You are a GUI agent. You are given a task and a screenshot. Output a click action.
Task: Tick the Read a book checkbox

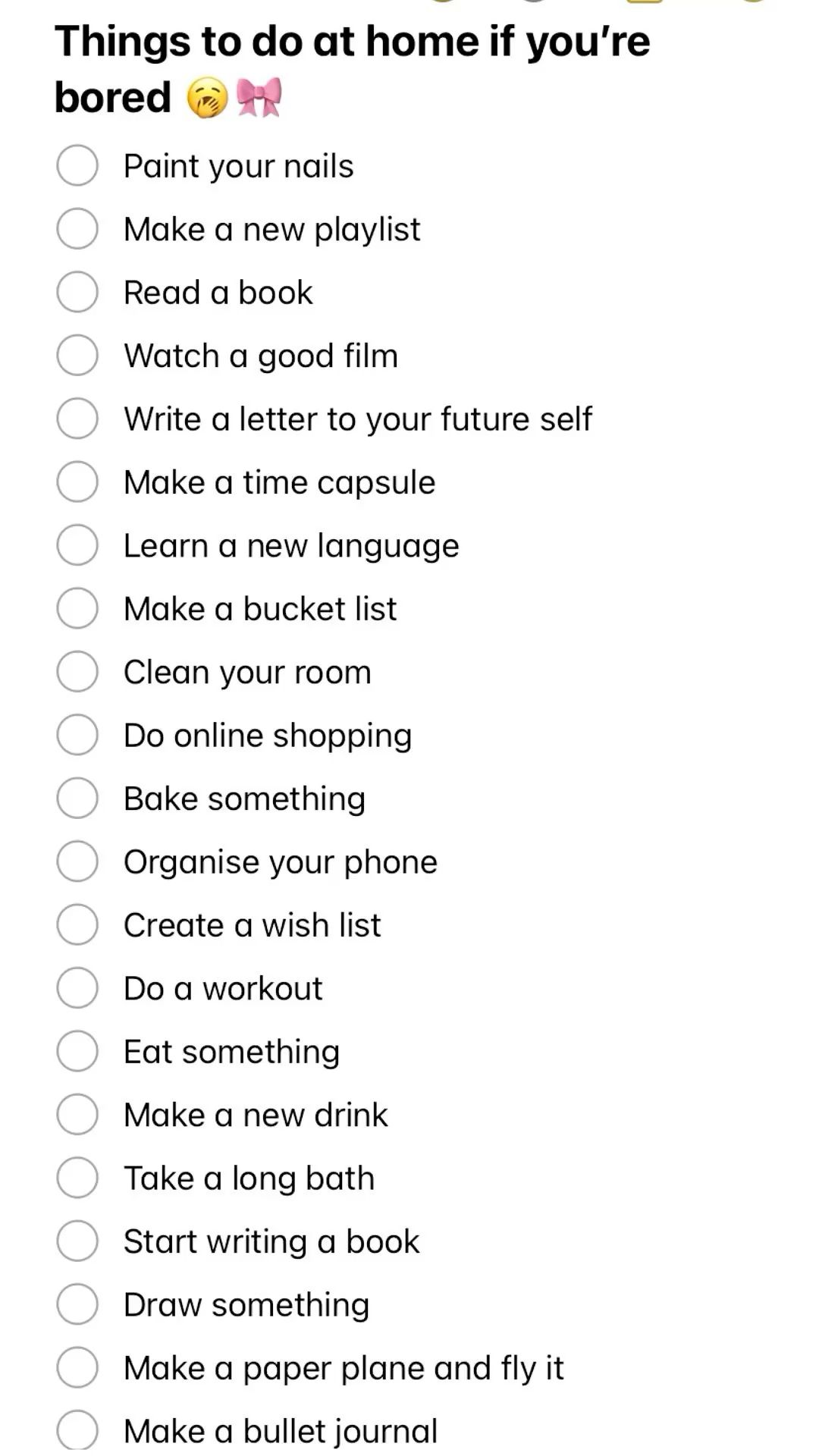point(77,292)
